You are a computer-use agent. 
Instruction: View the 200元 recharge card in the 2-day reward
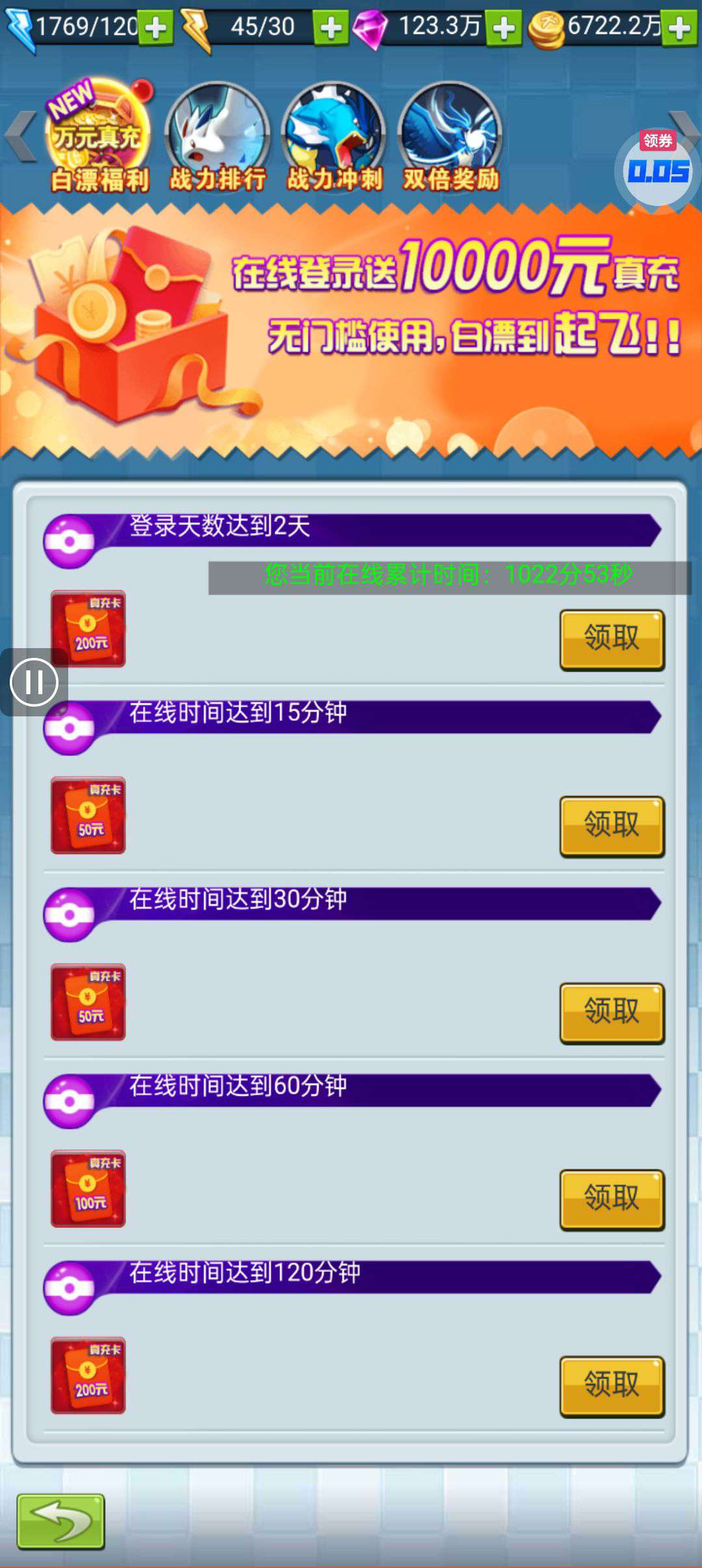pyautogui.click(x=88, y=629)
